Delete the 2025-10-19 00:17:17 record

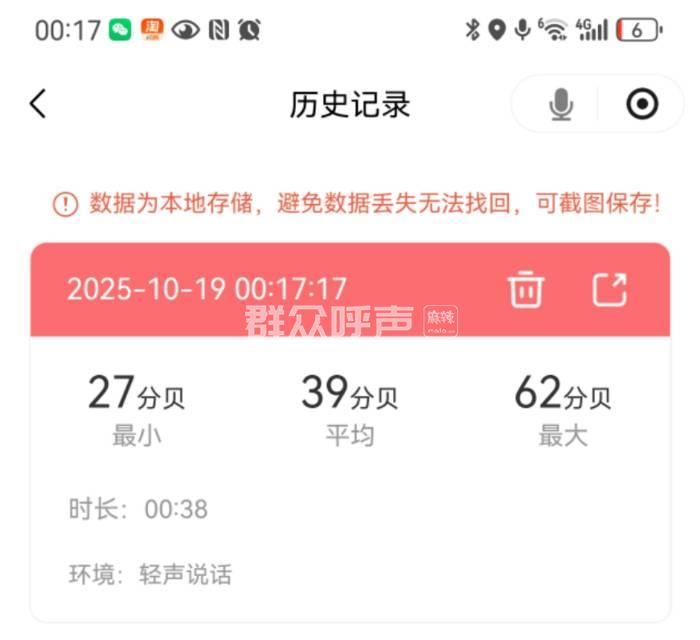(526, 290)
